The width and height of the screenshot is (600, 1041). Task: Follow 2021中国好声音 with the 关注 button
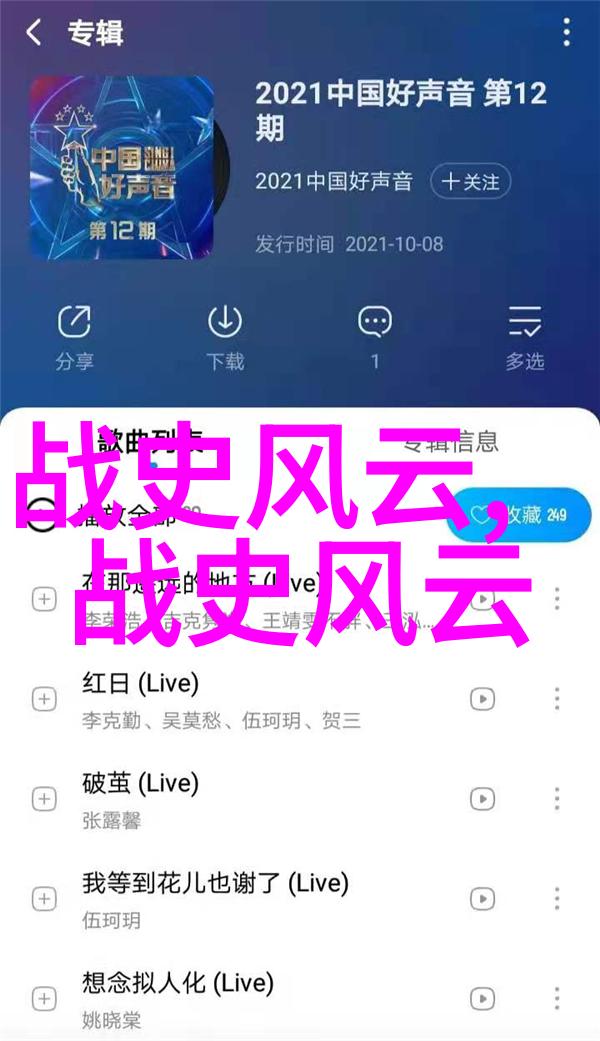(471, 181)
